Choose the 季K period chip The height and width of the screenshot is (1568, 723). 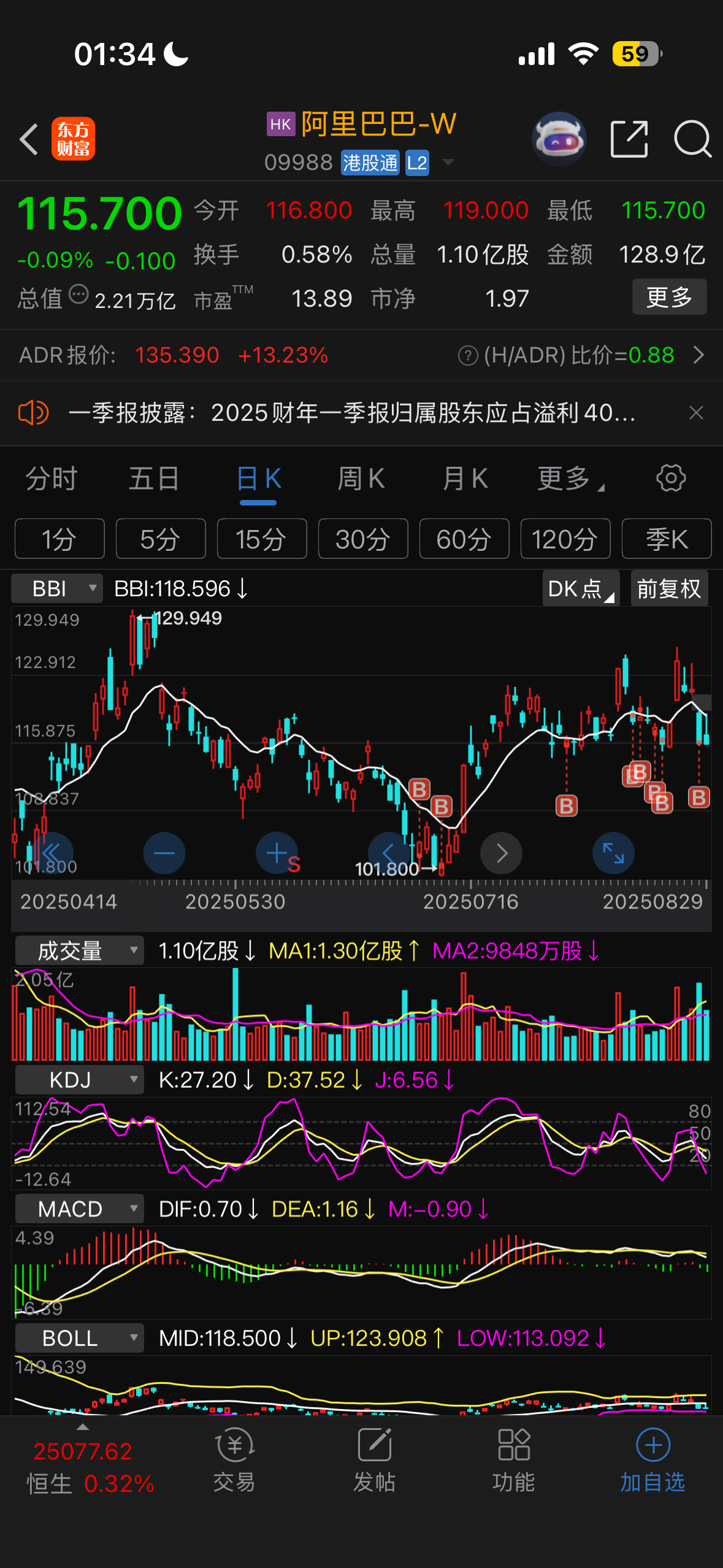(667, 539)
